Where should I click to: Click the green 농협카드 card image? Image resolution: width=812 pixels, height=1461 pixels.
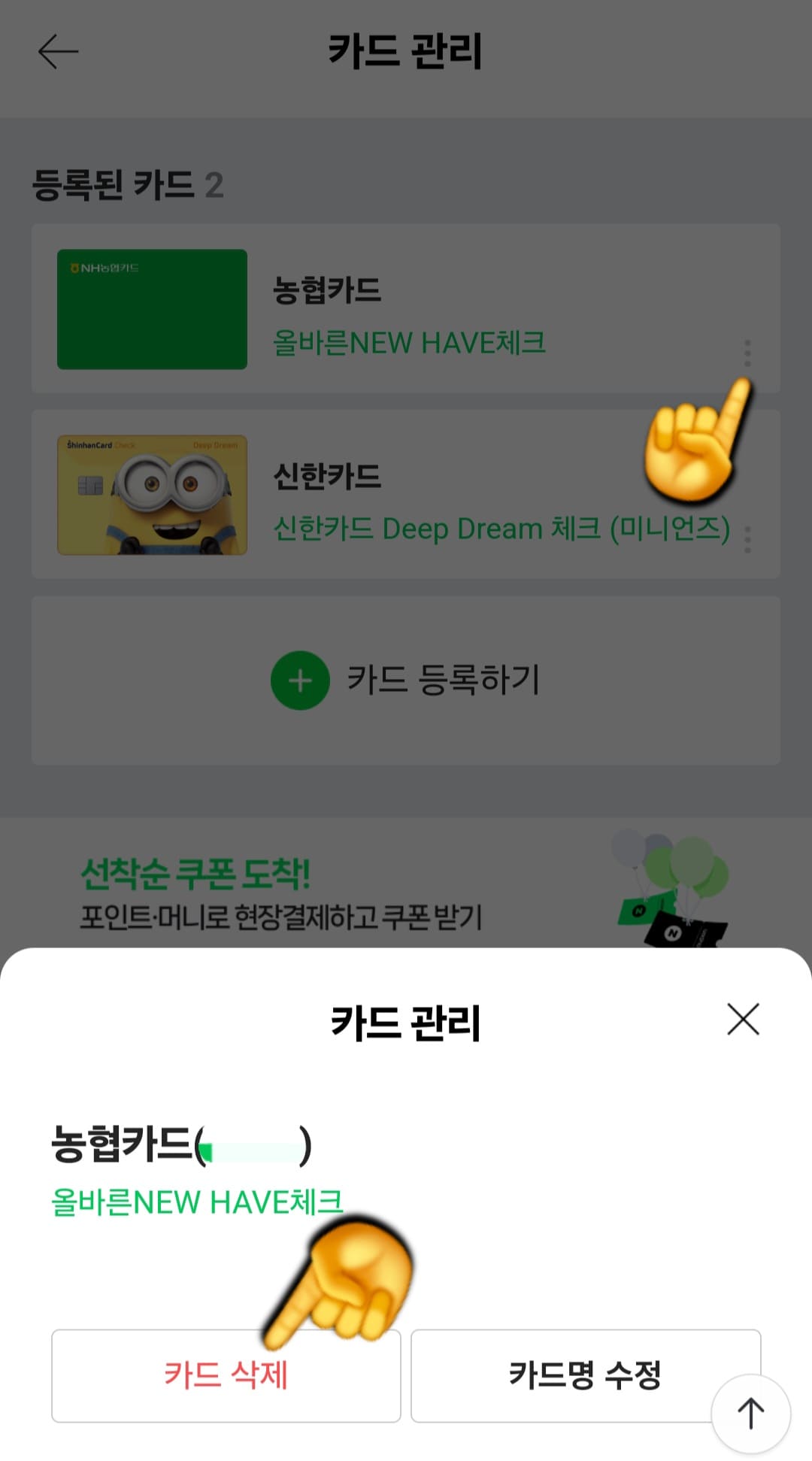[x=150, y=311]
